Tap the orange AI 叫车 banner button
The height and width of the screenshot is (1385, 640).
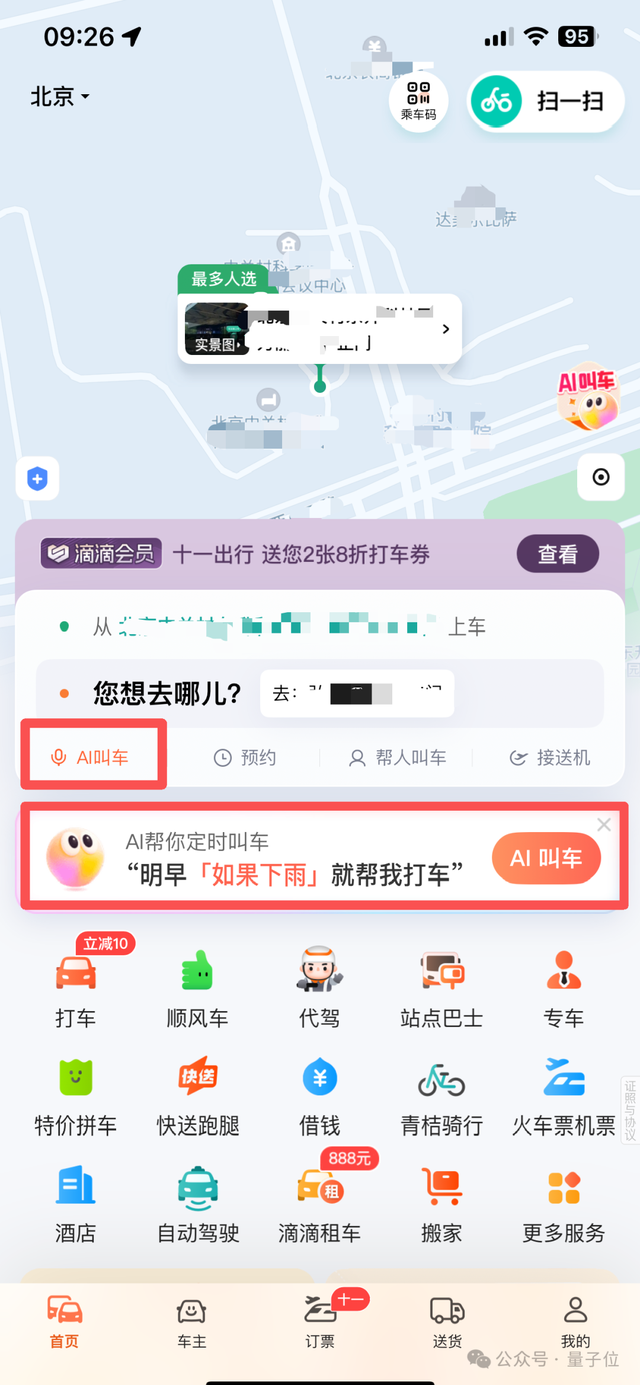pyautogui.click(x=546, y=858)
